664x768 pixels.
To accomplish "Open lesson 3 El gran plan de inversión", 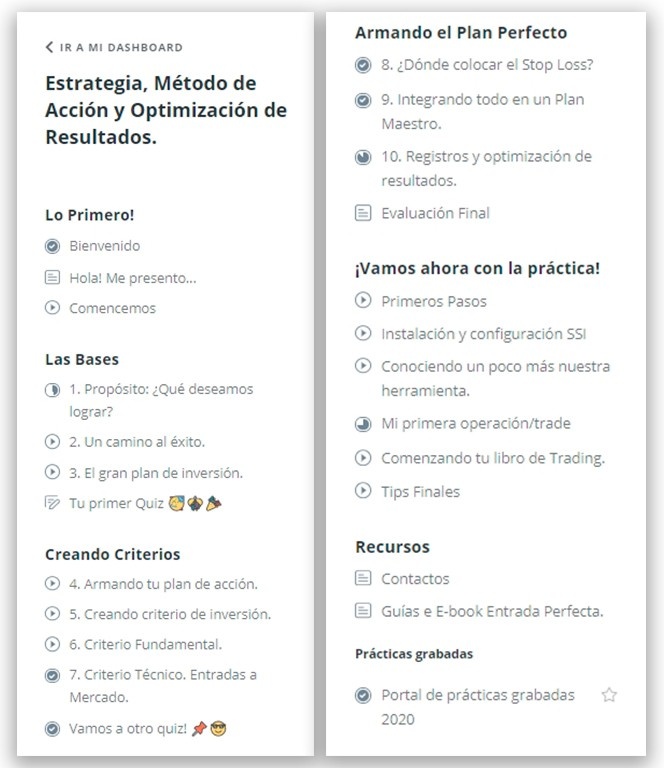I will pyautogui.click(x=156, y=473).
